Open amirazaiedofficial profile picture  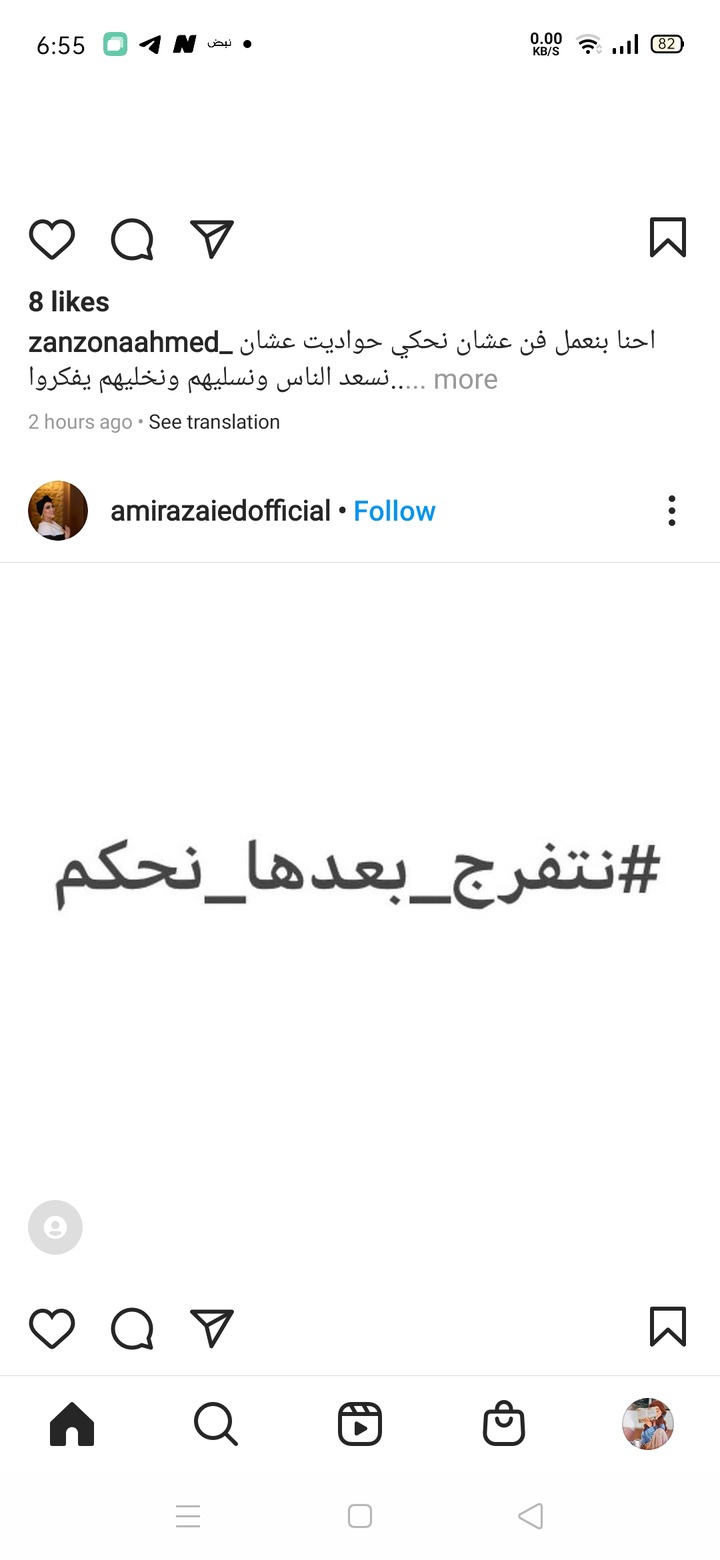tap(58, 511)
